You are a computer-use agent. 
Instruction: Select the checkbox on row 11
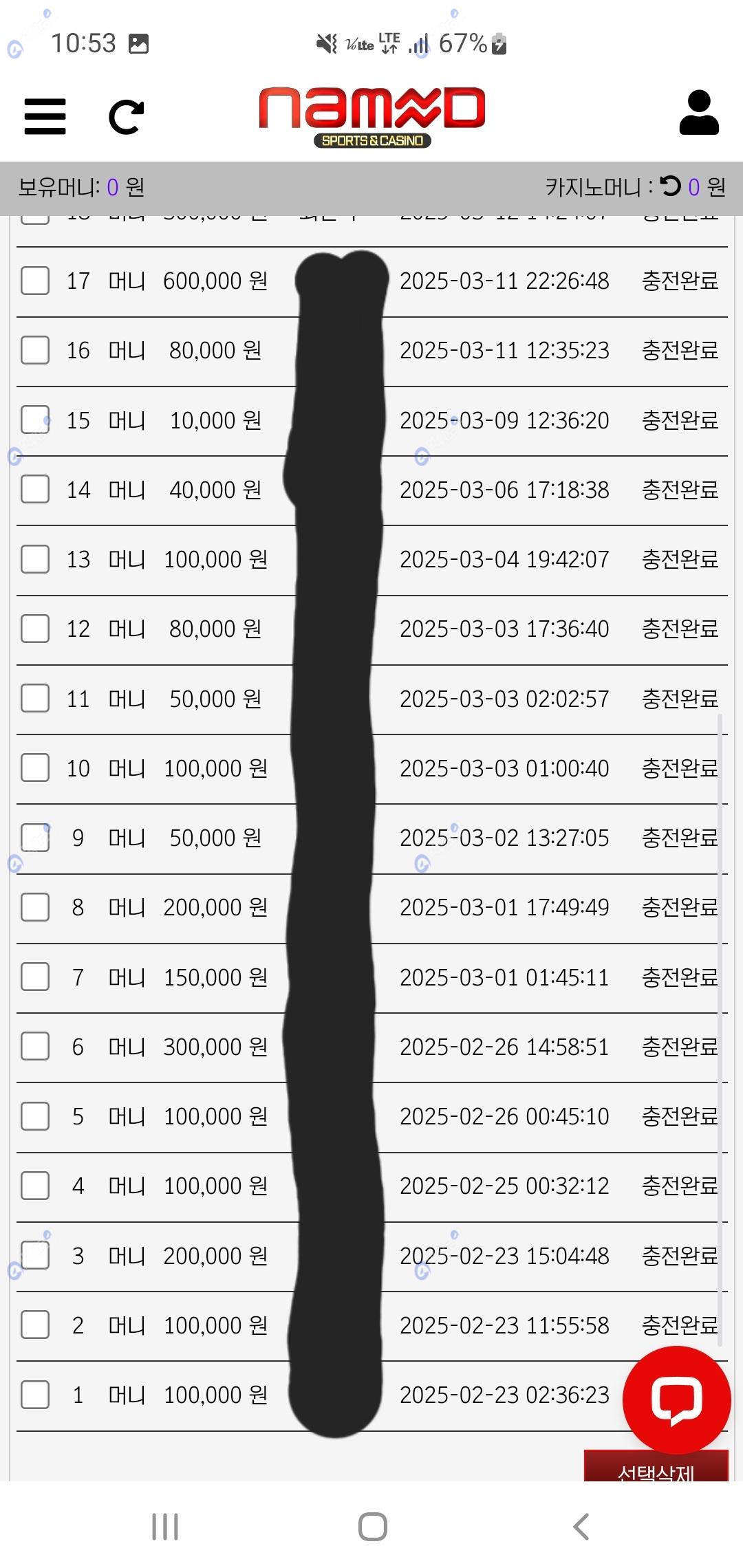point(35,698)
